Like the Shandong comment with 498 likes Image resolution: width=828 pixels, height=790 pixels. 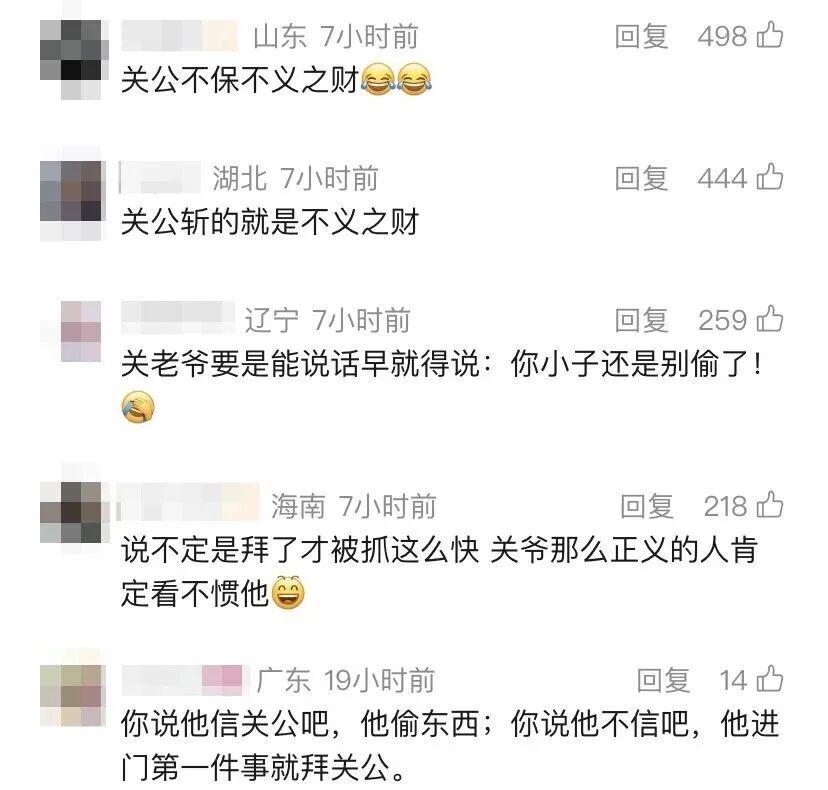[770, 37]
